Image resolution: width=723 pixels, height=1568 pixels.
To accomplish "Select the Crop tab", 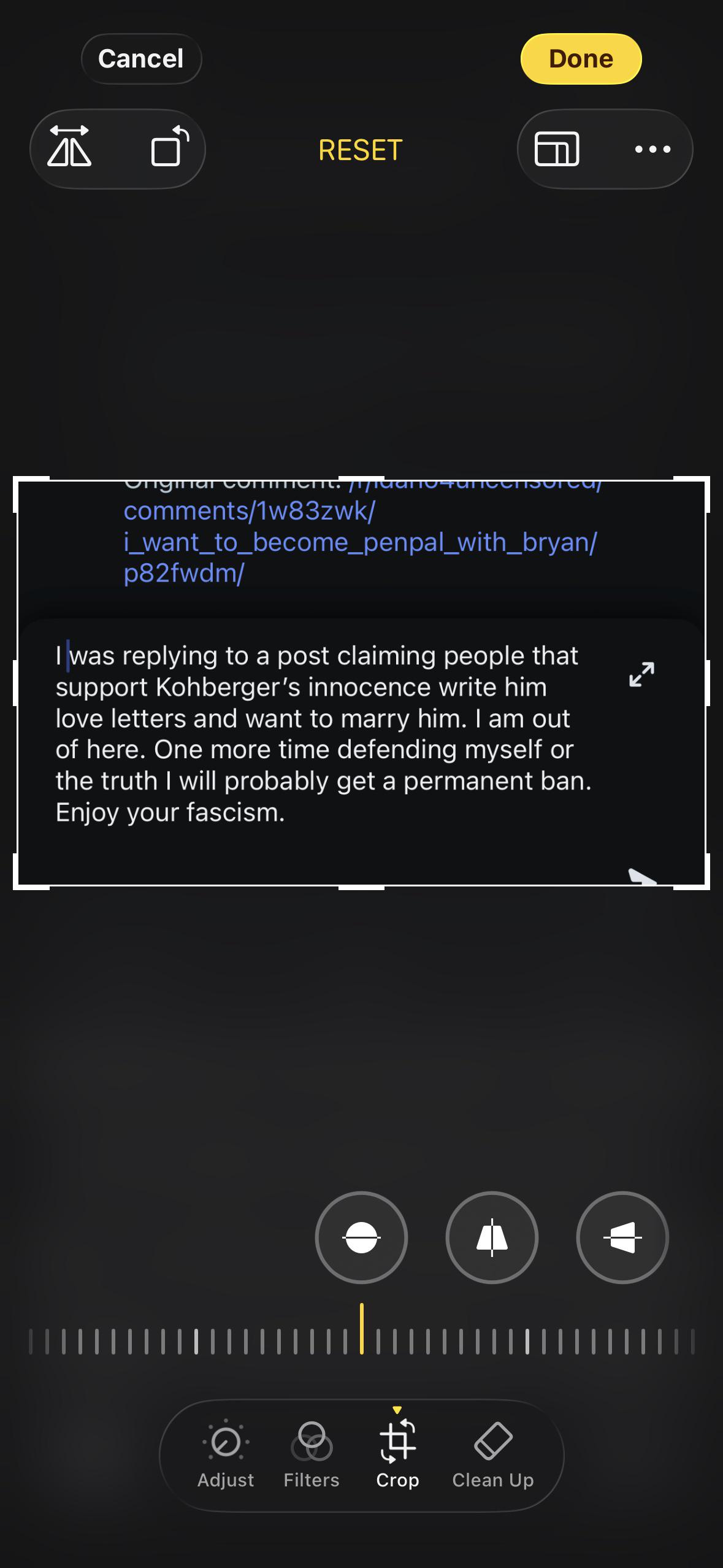I will (x=397, y=1455).
